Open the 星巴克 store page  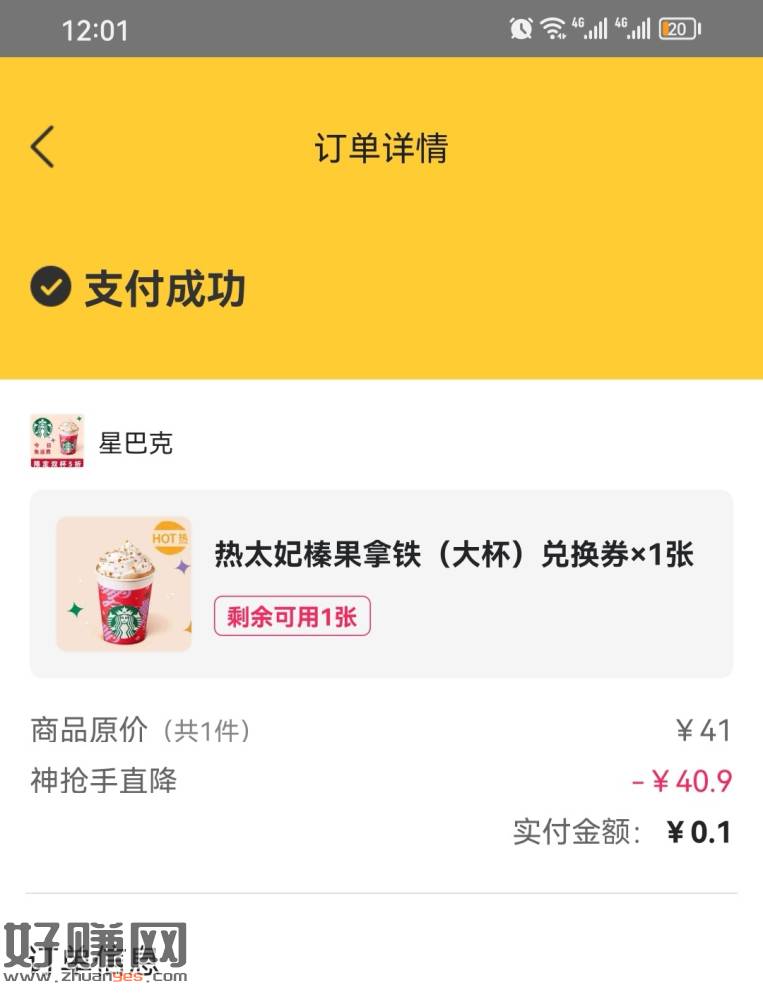135,442
